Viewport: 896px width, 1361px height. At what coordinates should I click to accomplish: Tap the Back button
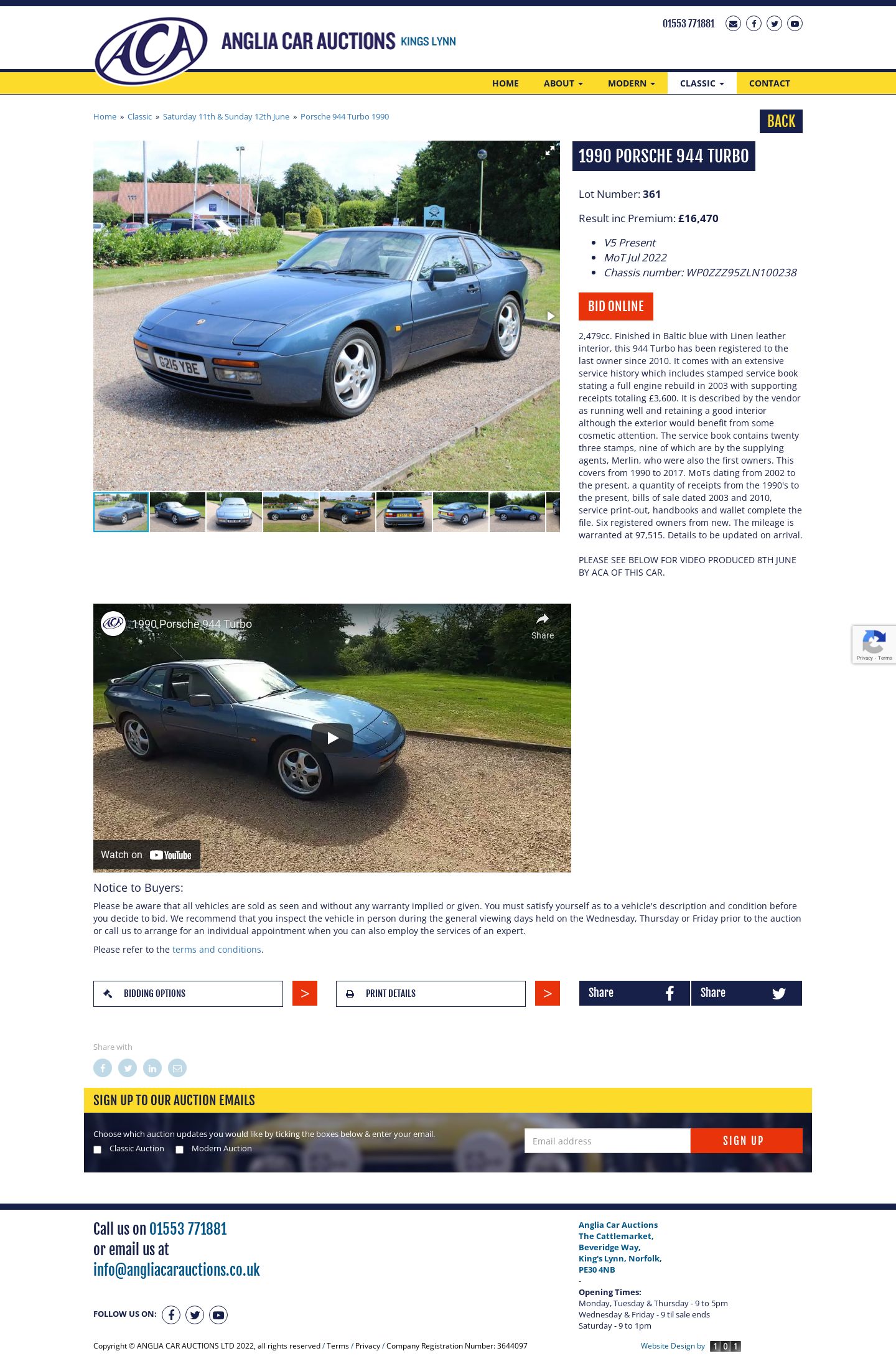pyautogui.click(x=780, y=121)
